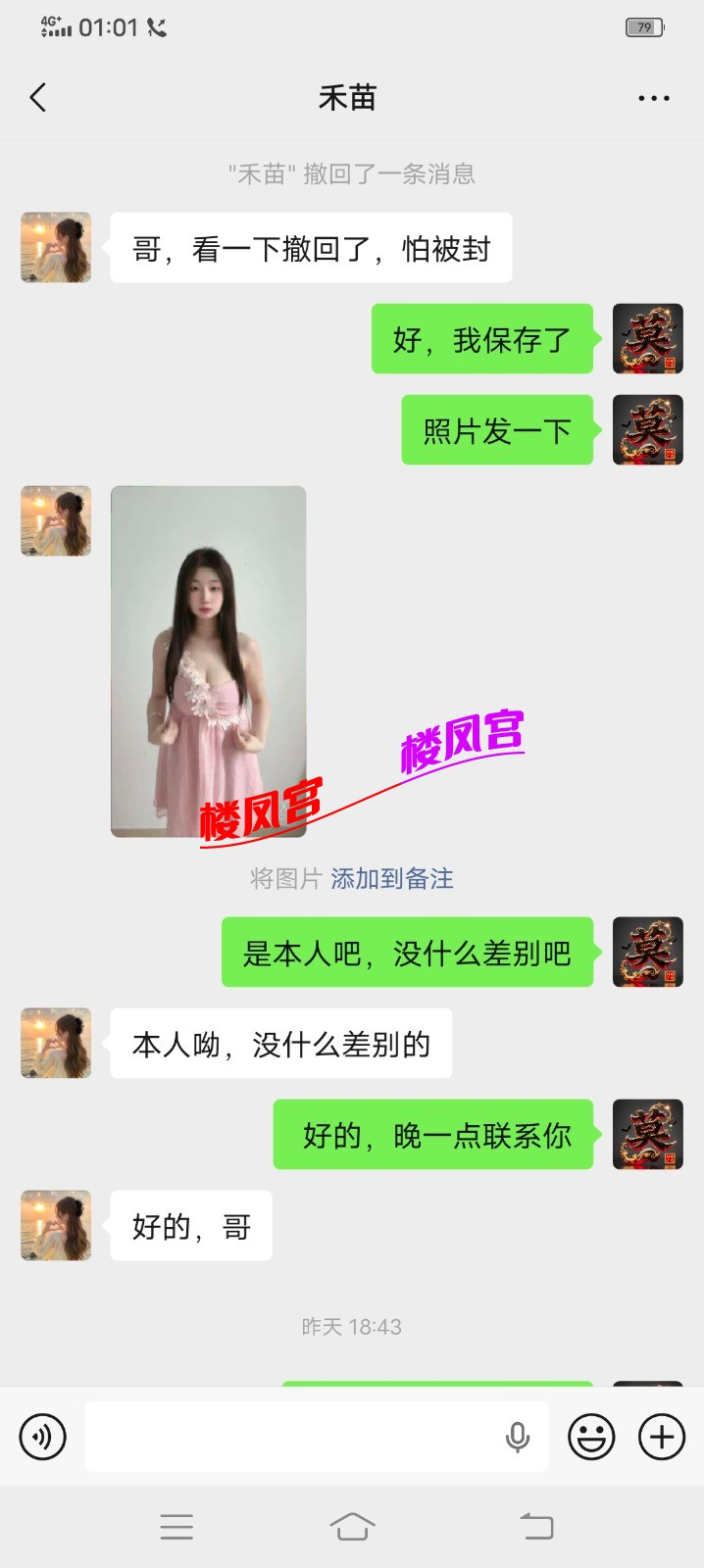Tap the microphone dictation icon
Viewport: 704px width, 1568px height.
click(518, 1437)
